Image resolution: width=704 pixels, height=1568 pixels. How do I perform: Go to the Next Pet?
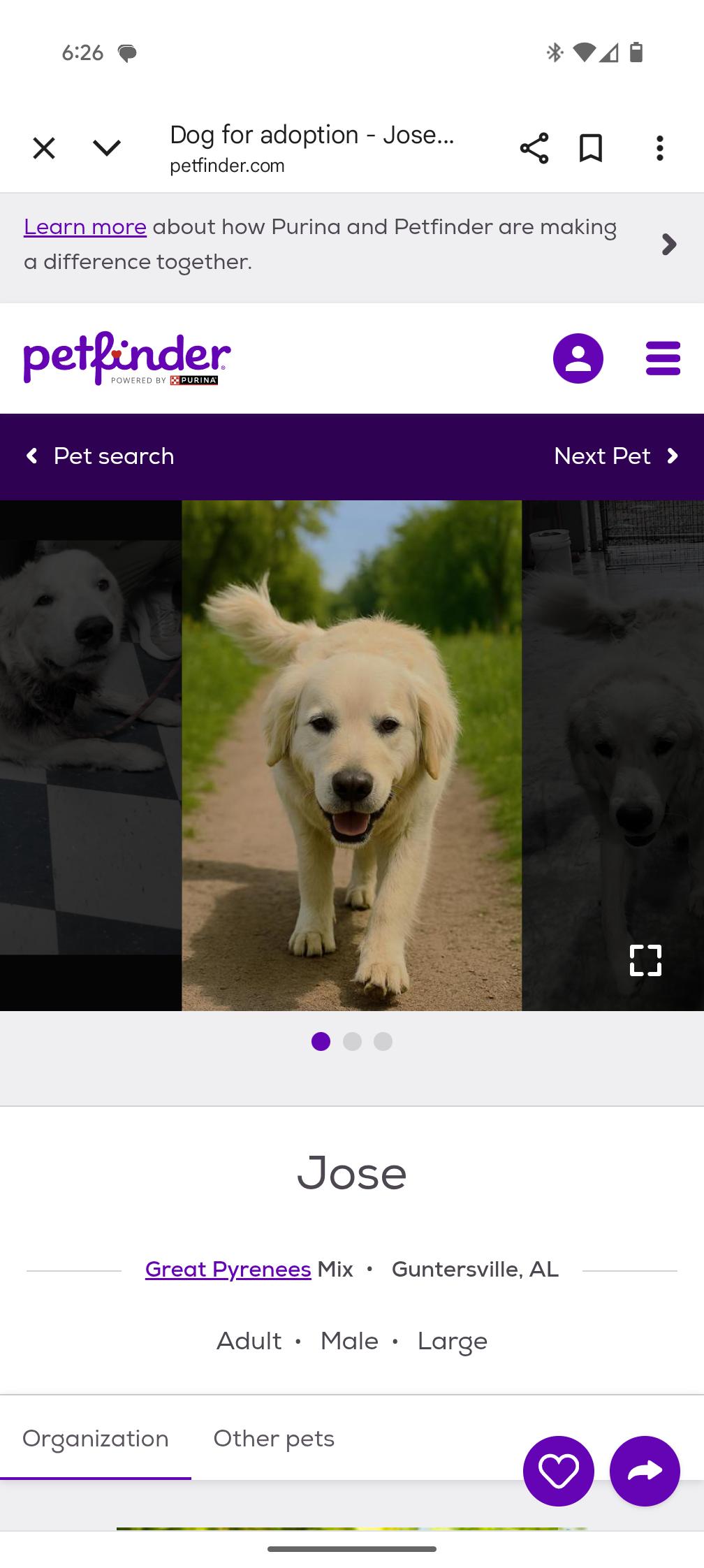click(615, 456)
